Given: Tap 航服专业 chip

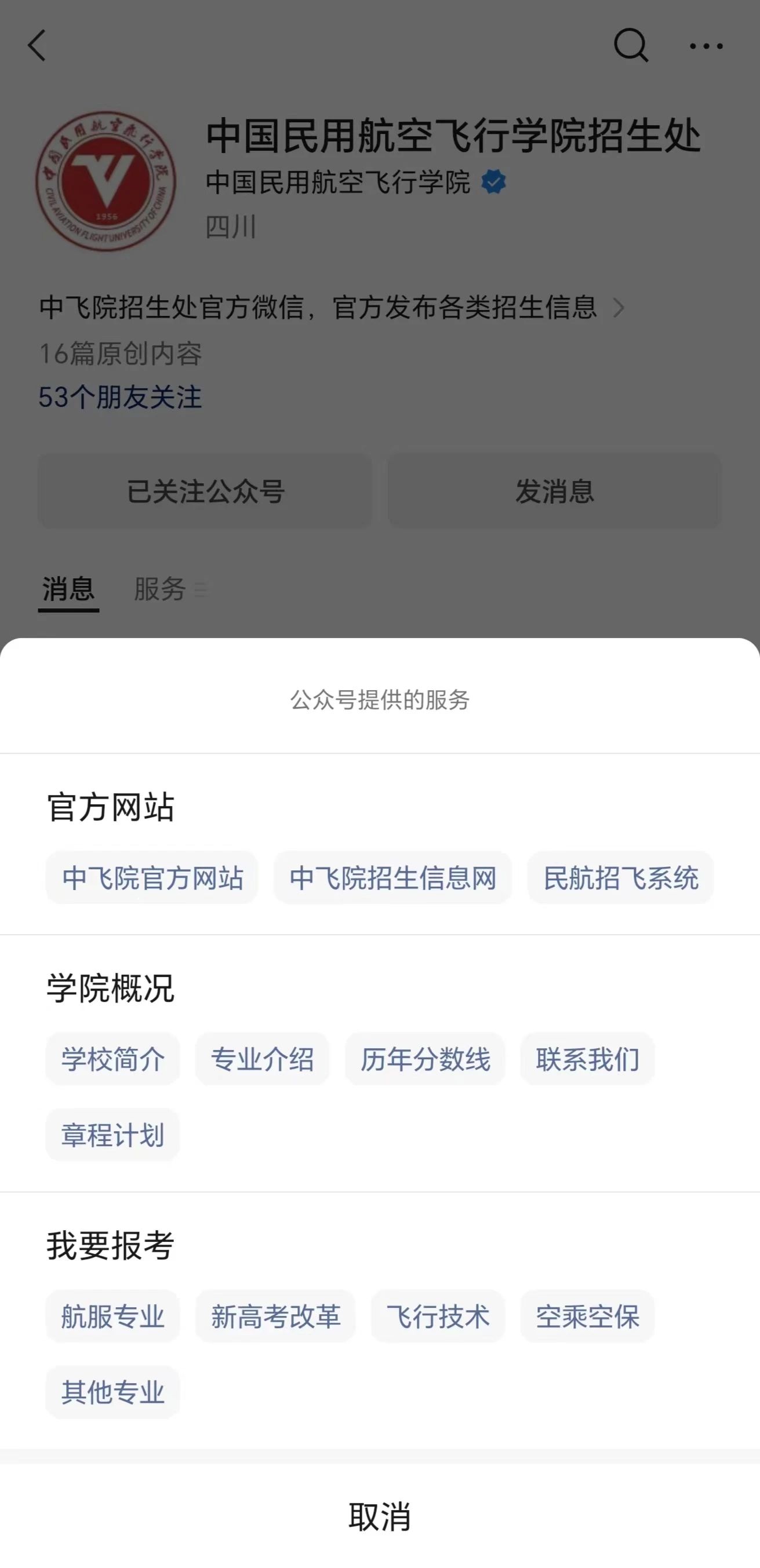Looking at the screenshot, I should (x=112, y=1316).
